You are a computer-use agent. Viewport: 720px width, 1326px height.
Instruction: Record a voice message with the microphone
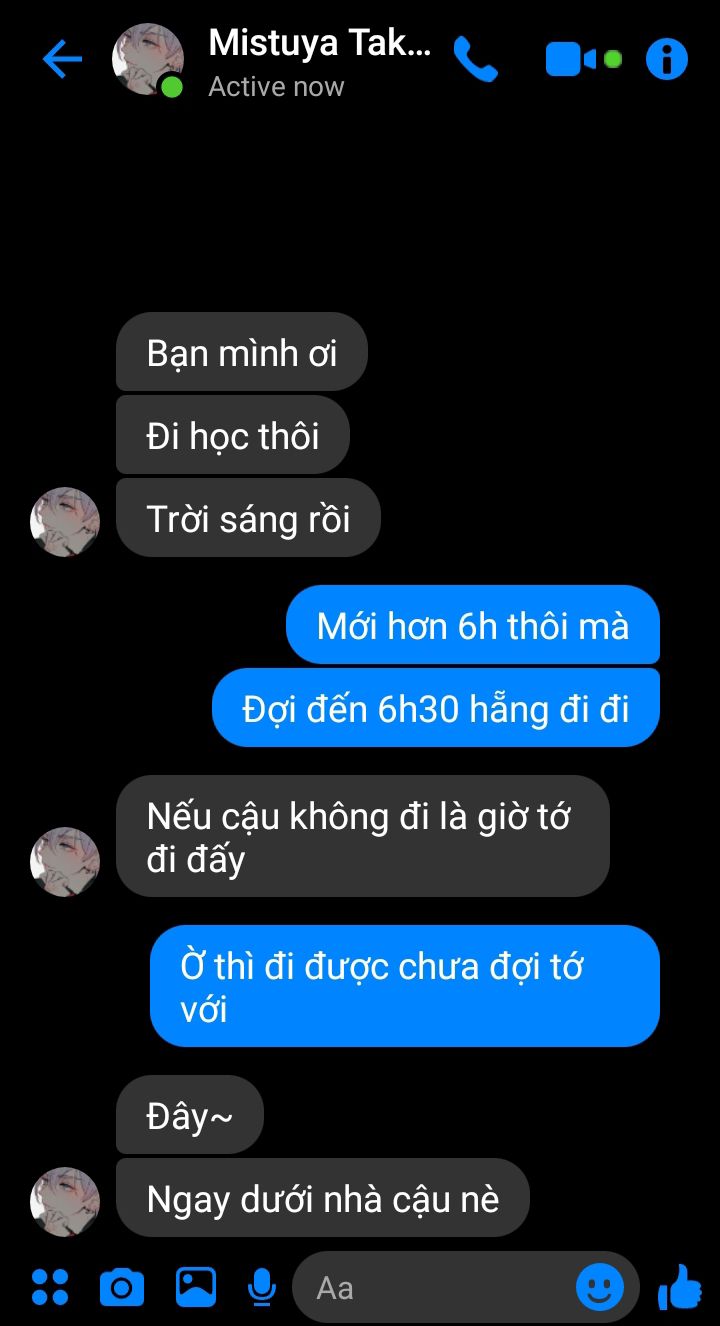pos(262,1287)
